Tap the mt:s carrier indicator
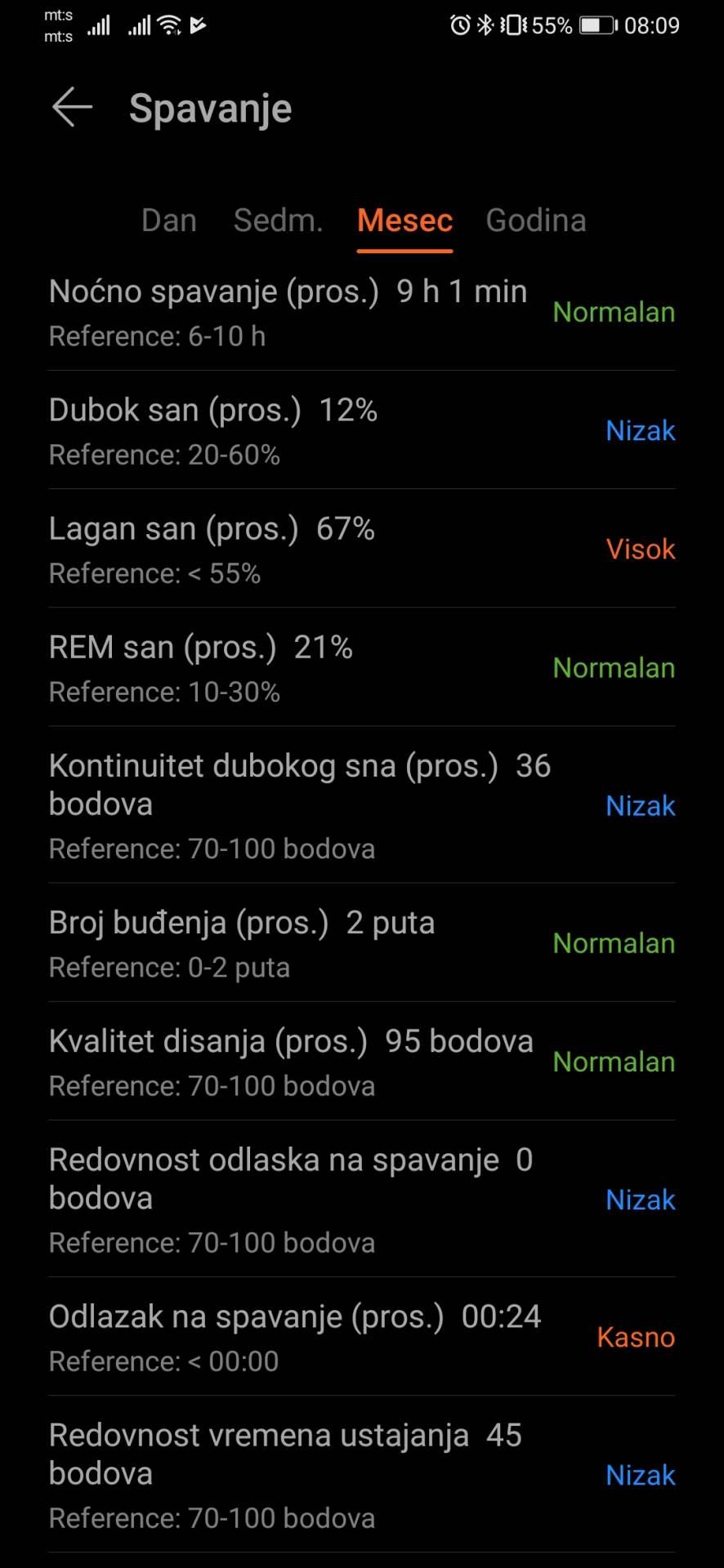 click(x=58, y=24)
